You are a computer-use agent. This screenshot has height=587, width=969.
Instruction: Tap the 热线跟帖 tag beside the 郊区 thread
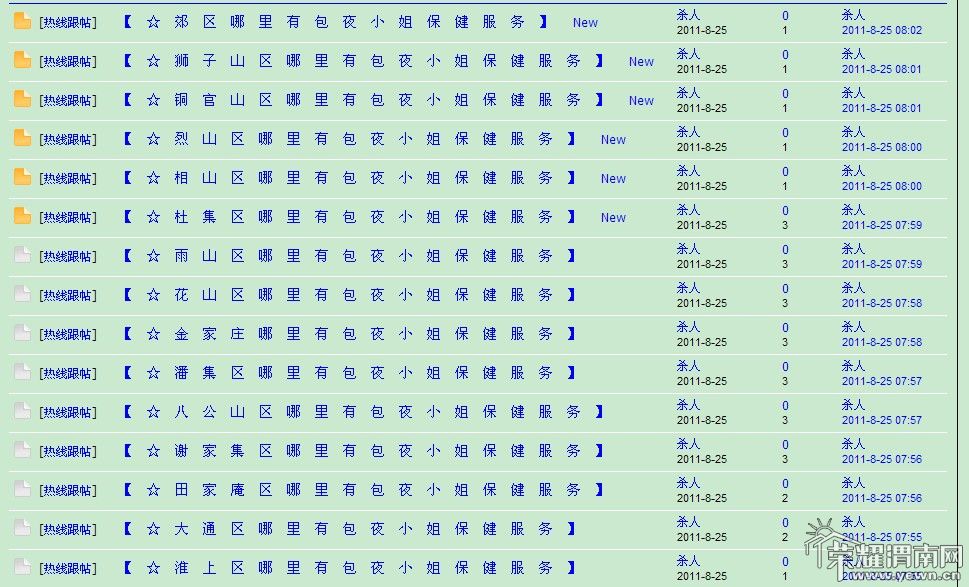[68, 23]
